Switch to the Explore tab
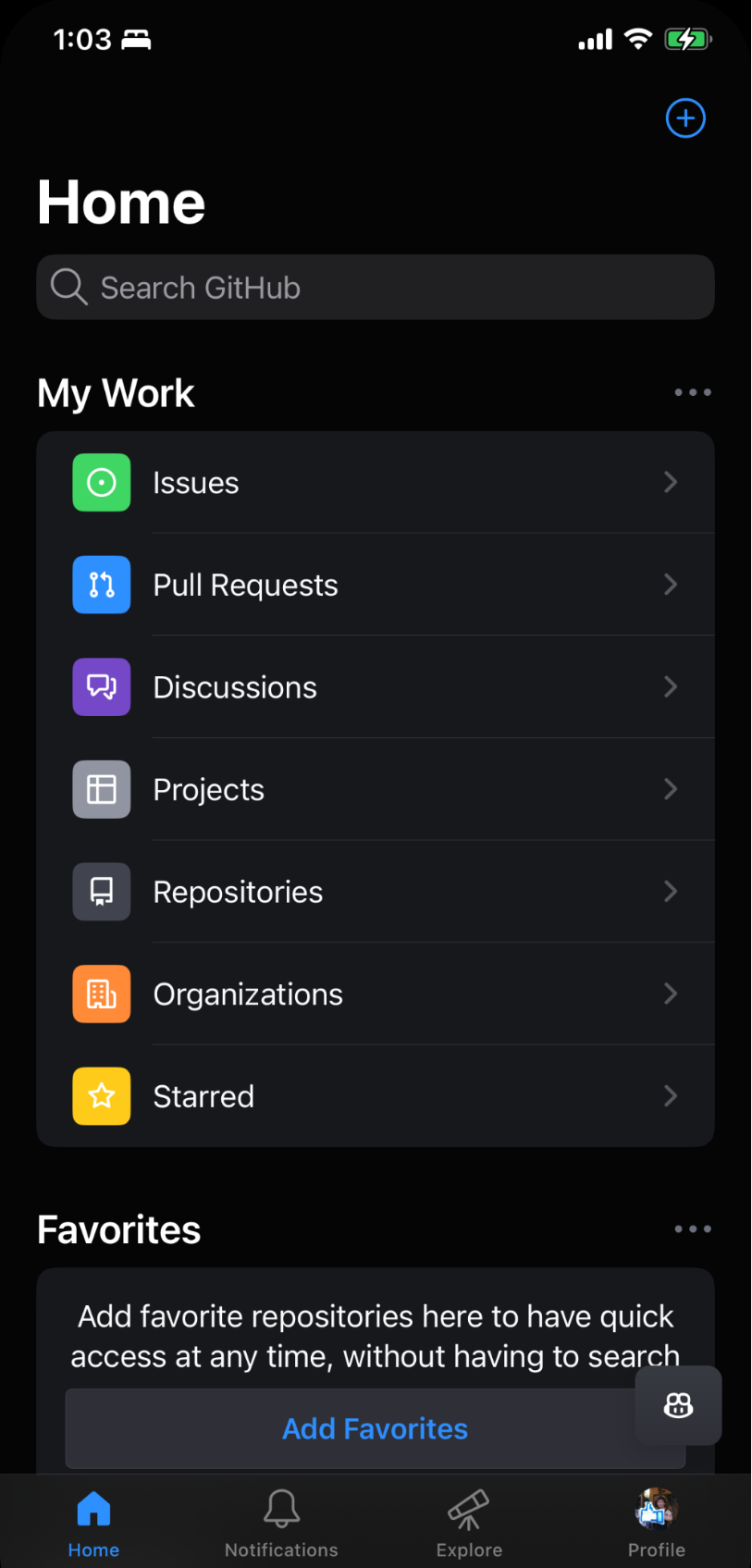 click(469, 1523)
